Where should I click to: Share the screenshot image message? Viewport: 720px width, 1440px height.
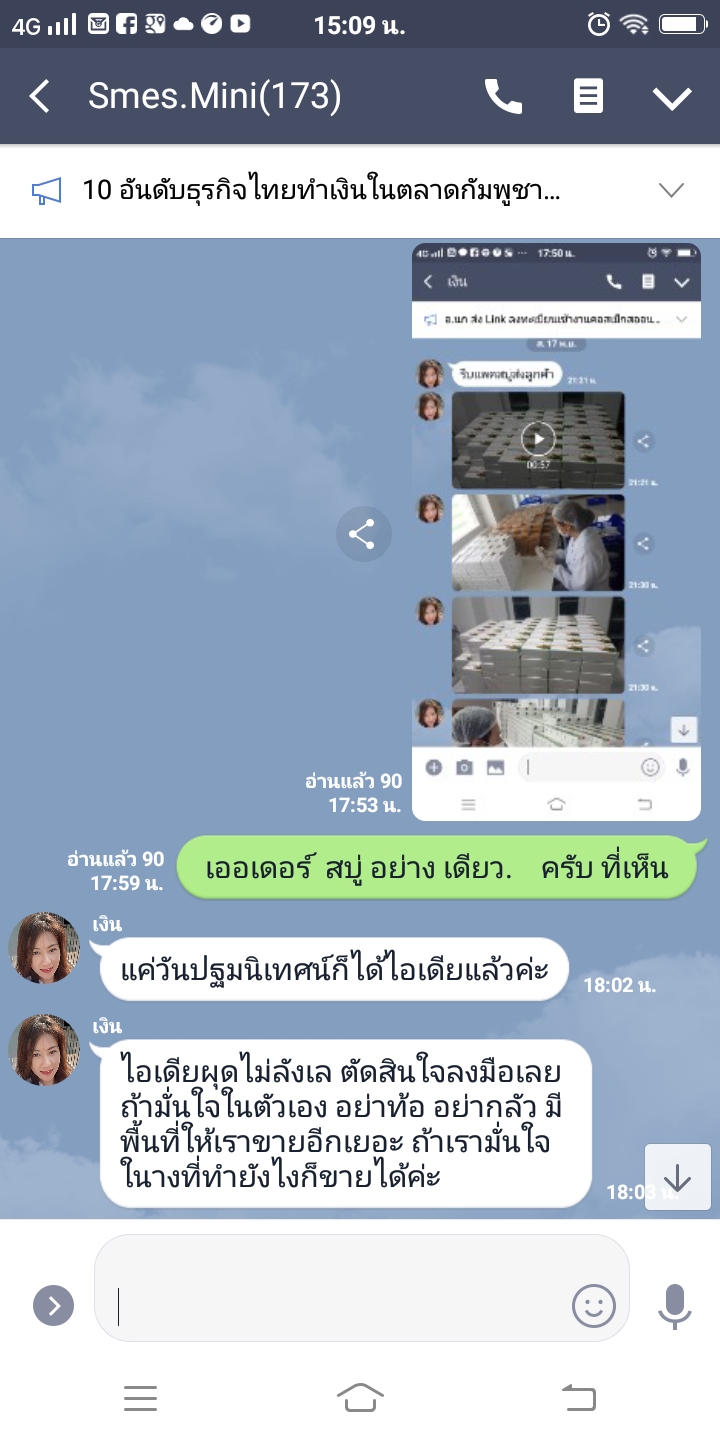[x=362, y=535]
